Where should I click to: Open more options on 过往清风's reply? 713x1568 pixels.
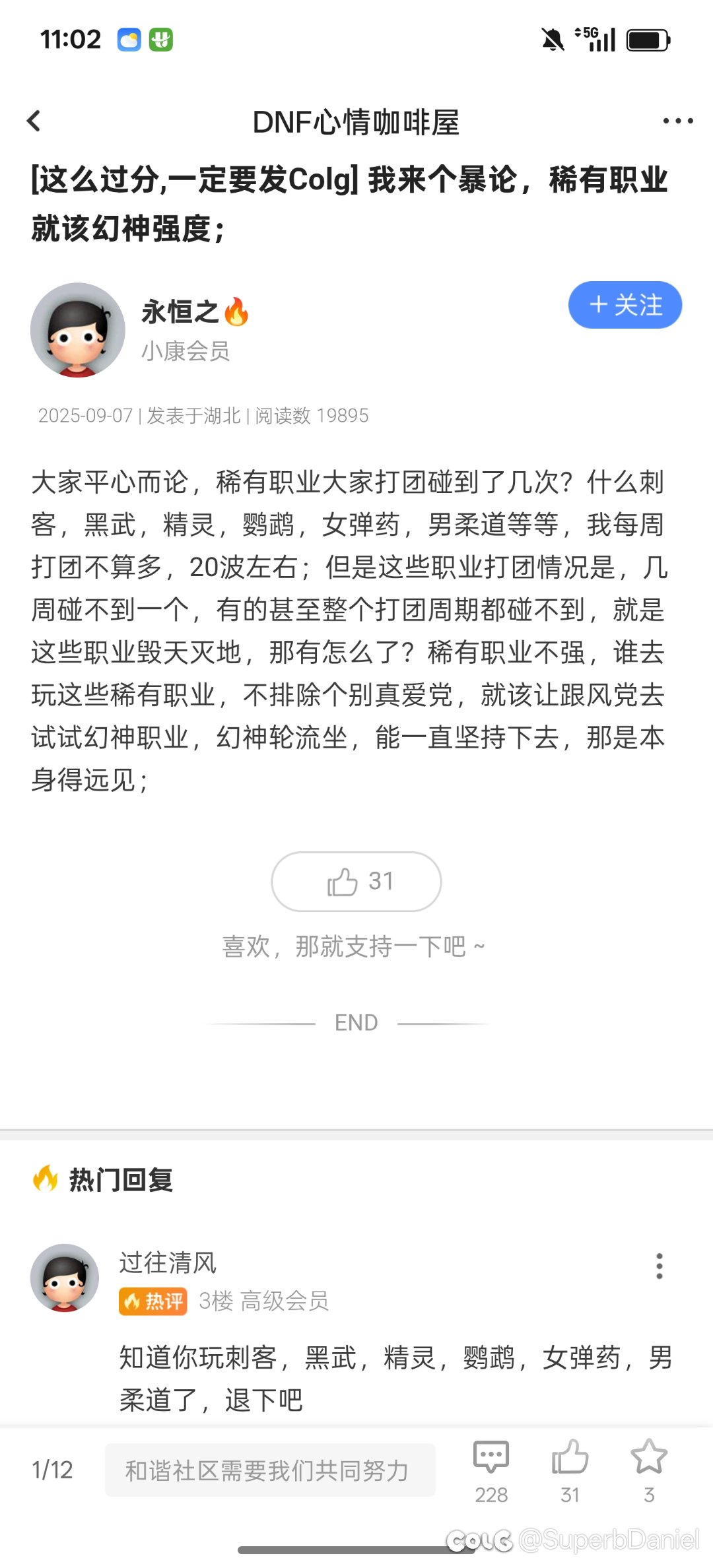click(659, 1266)
